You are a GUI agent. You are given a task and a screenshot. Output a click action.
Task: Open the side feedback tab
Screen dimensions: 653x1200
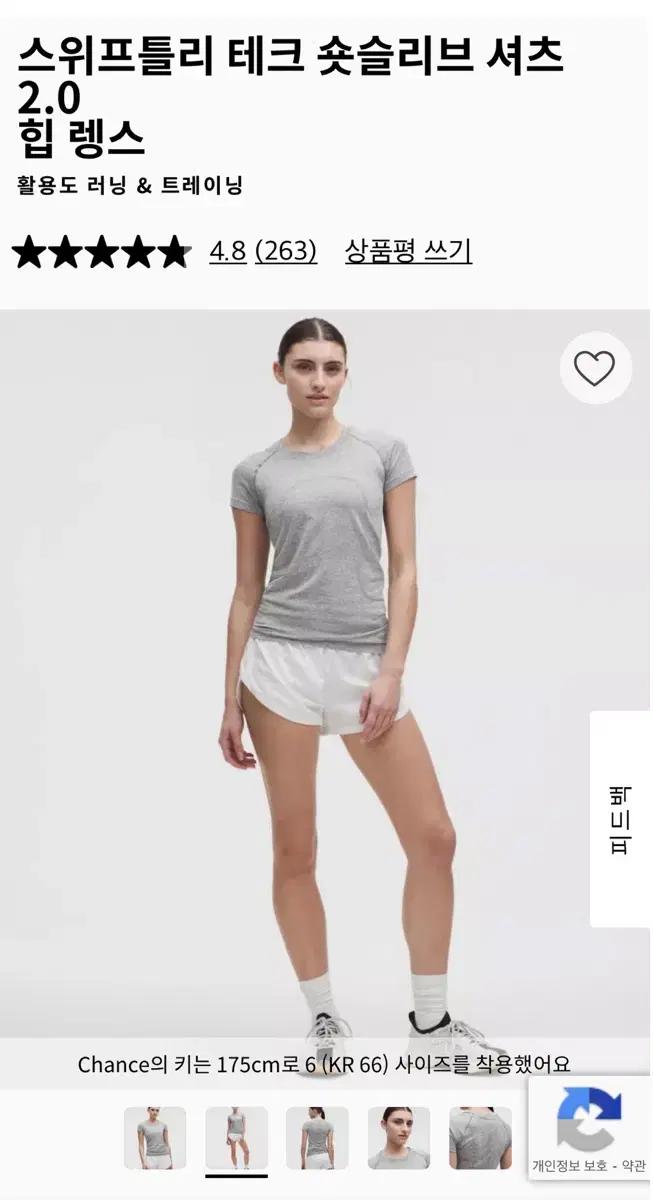(x=622, y=820)
